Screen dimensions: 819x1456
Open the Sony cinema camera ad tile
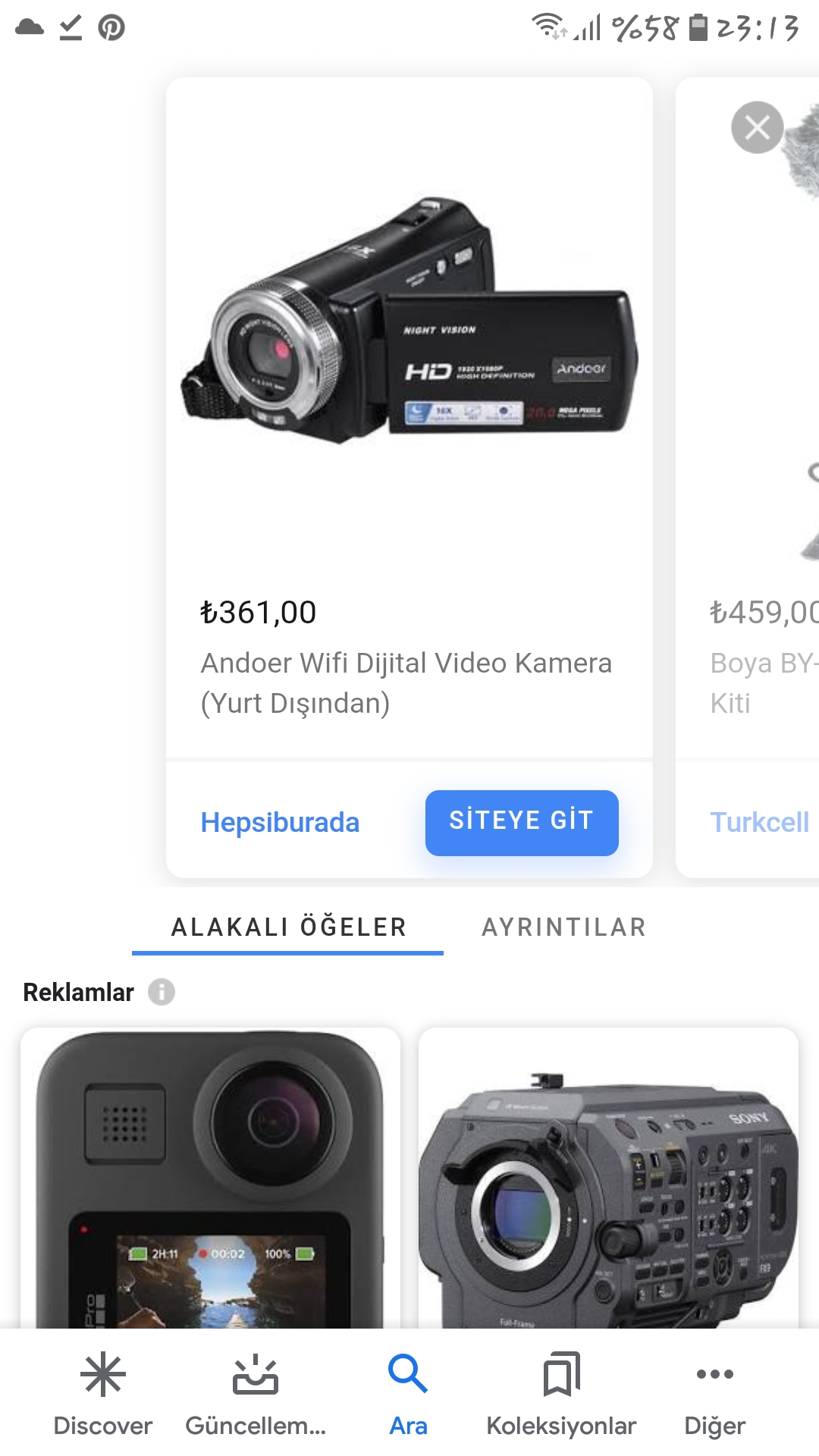[608, 1179]
